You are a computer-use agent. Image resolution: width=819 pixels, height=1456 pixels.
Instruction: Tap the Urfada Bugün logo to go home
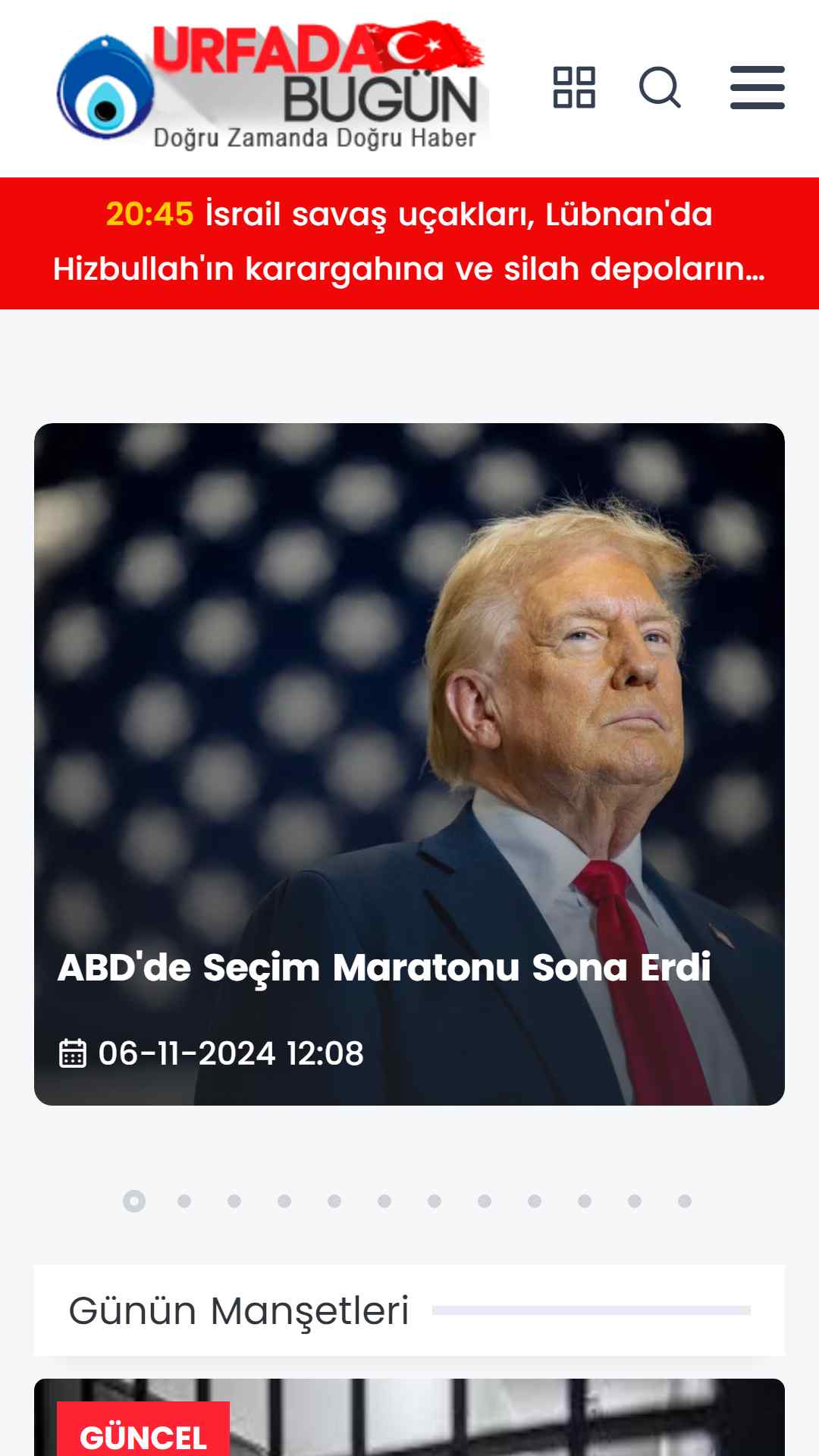coord(272,86)
